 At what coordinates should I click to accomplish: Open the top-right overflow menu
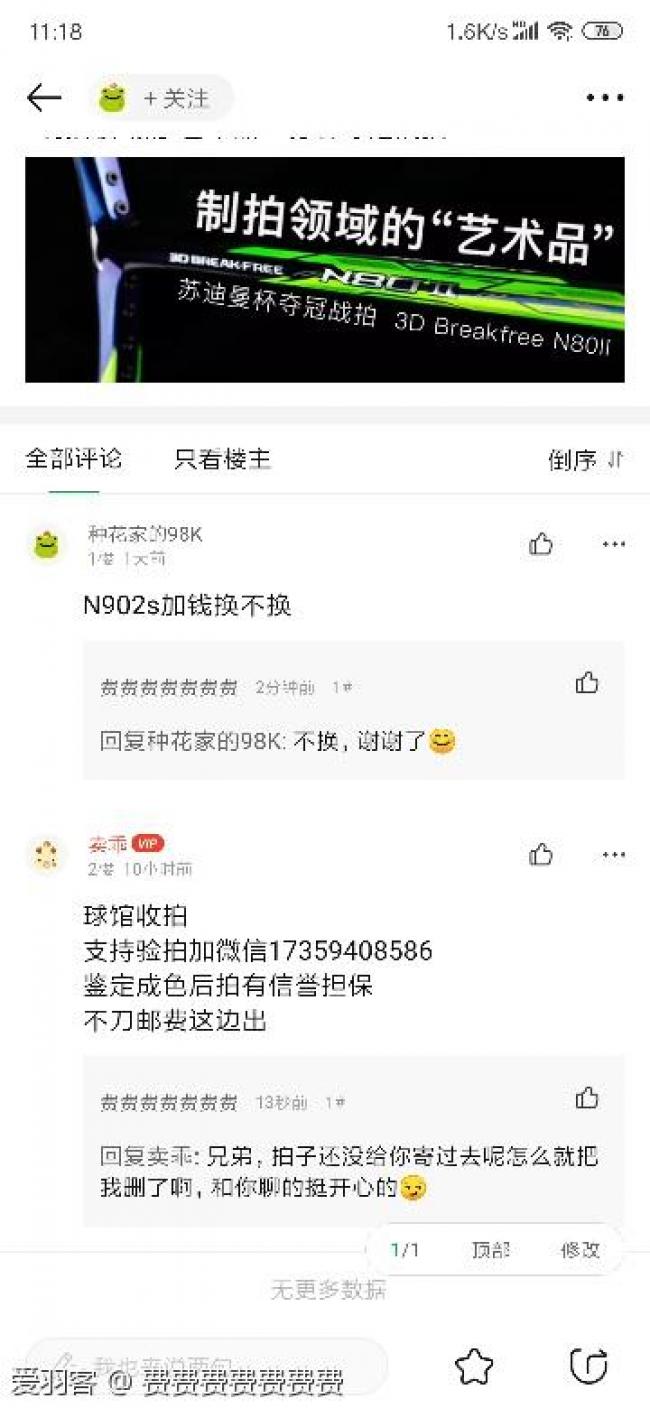point(605,97)
